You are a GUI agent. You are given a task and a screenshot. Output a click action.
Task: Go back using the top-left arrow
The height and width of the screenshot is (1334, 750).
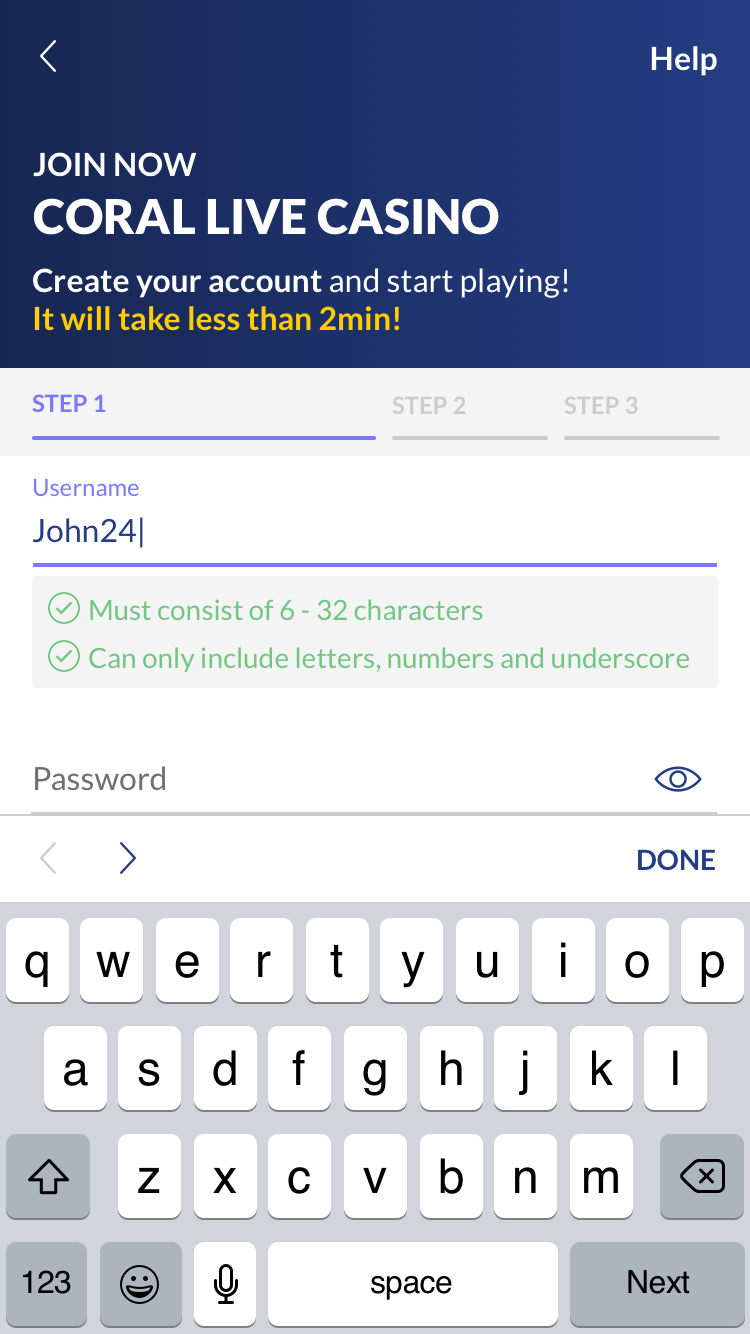[48, 57]
